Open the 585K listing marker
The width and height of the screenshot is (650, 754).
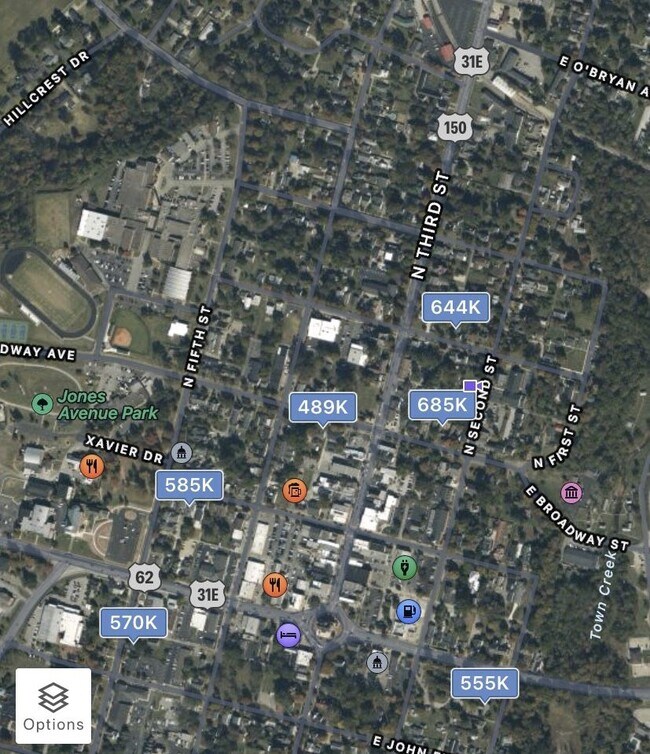tap(189, 486)
